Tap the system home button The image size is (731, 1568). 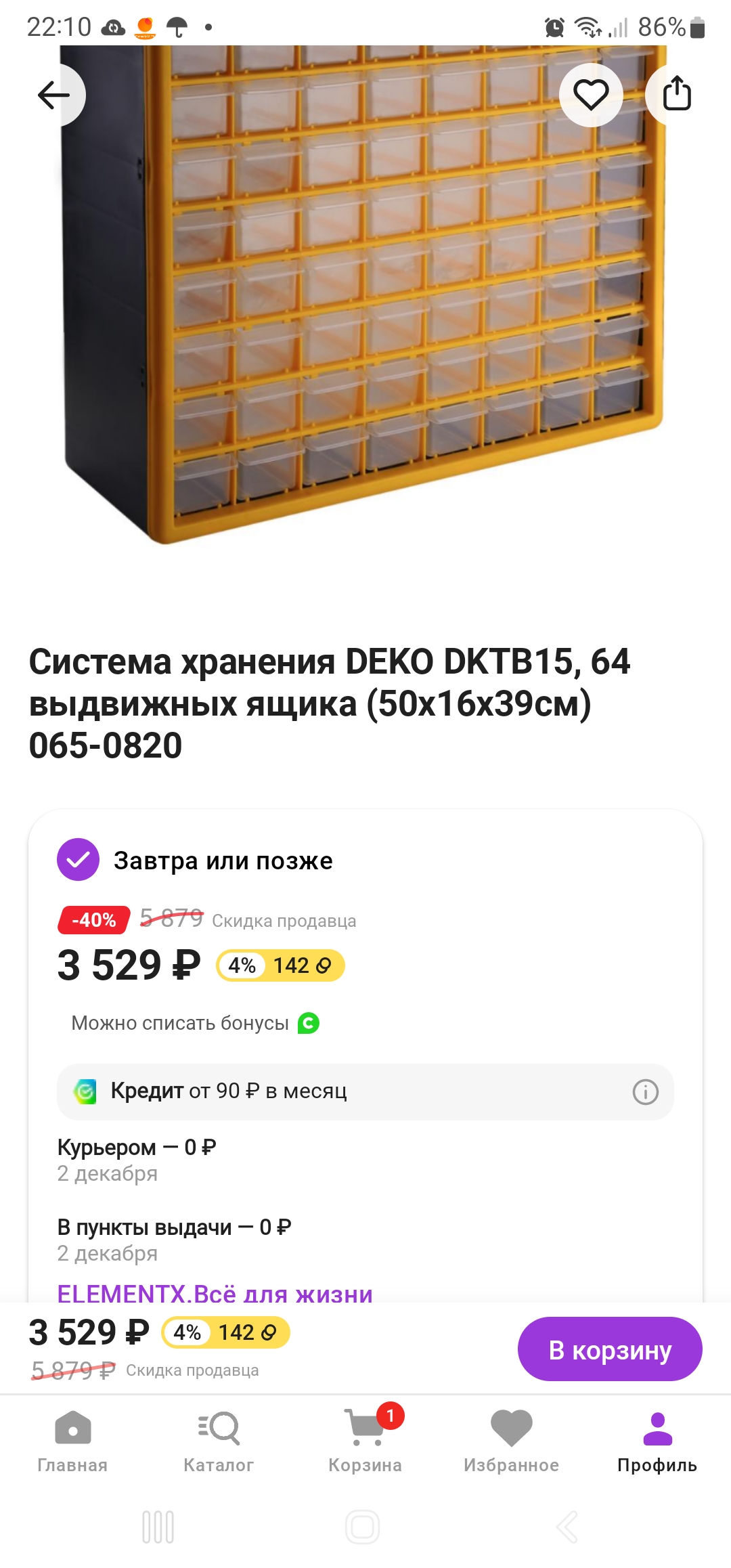click(x=363, y=1527)
